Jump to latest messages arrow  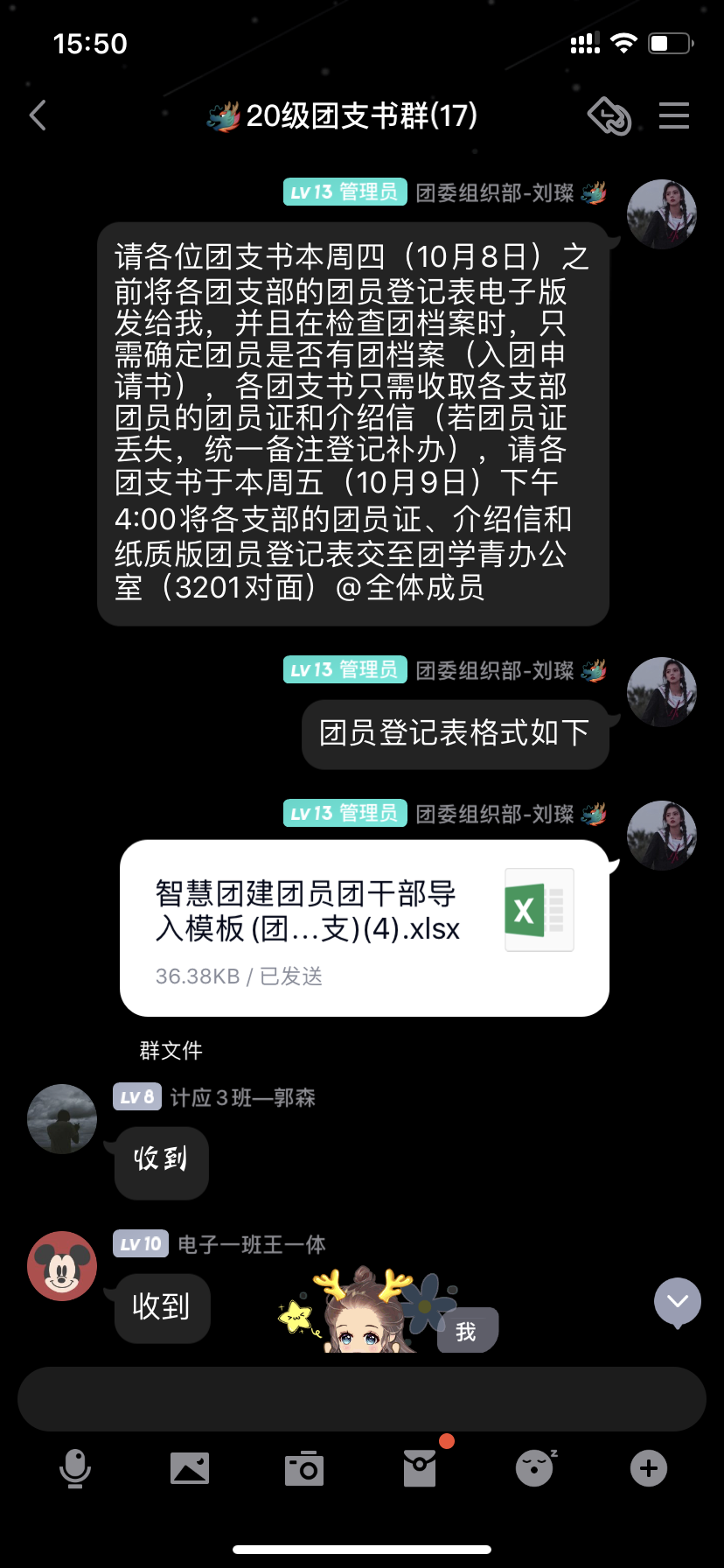pos(678,1302)
